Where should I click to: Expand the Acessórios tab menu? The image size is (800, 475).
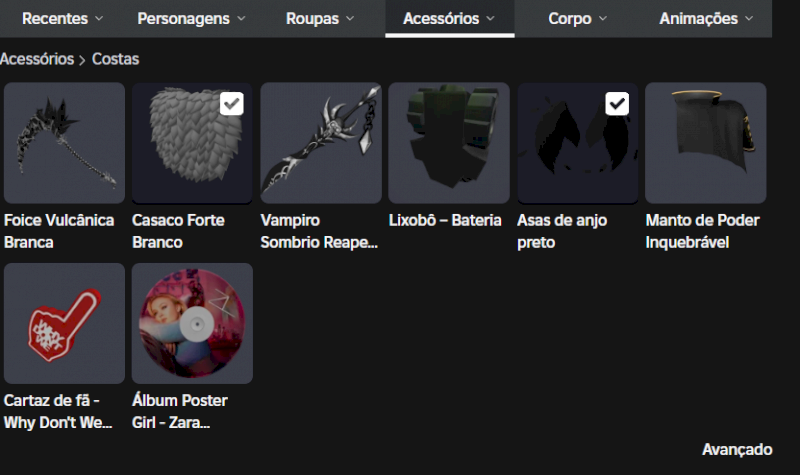449,18
